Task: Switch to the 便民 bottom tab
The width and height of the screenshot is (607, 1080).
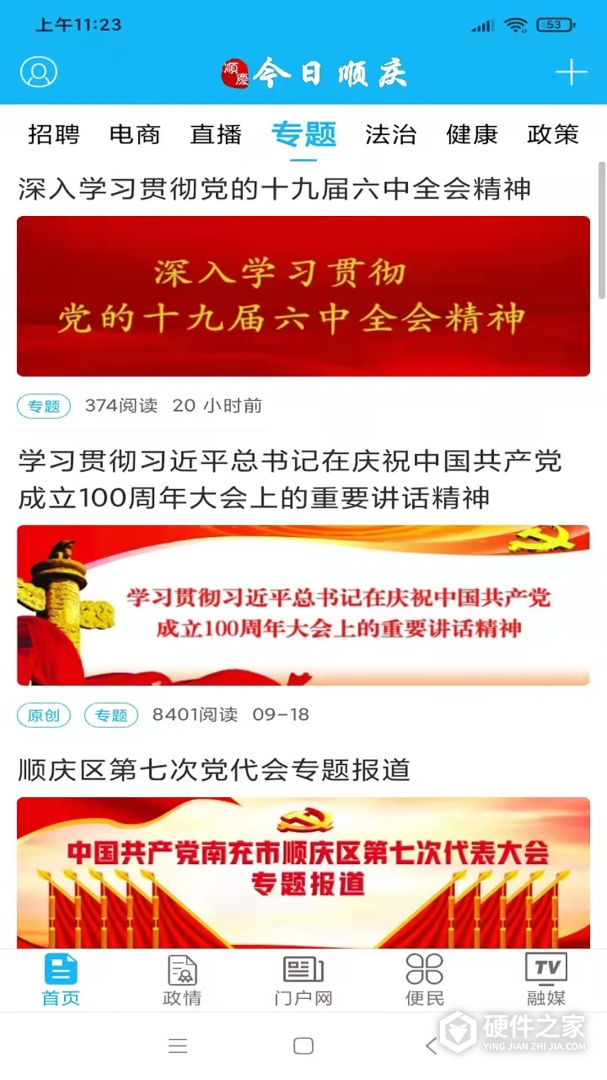Action: [x=424, y=980]
